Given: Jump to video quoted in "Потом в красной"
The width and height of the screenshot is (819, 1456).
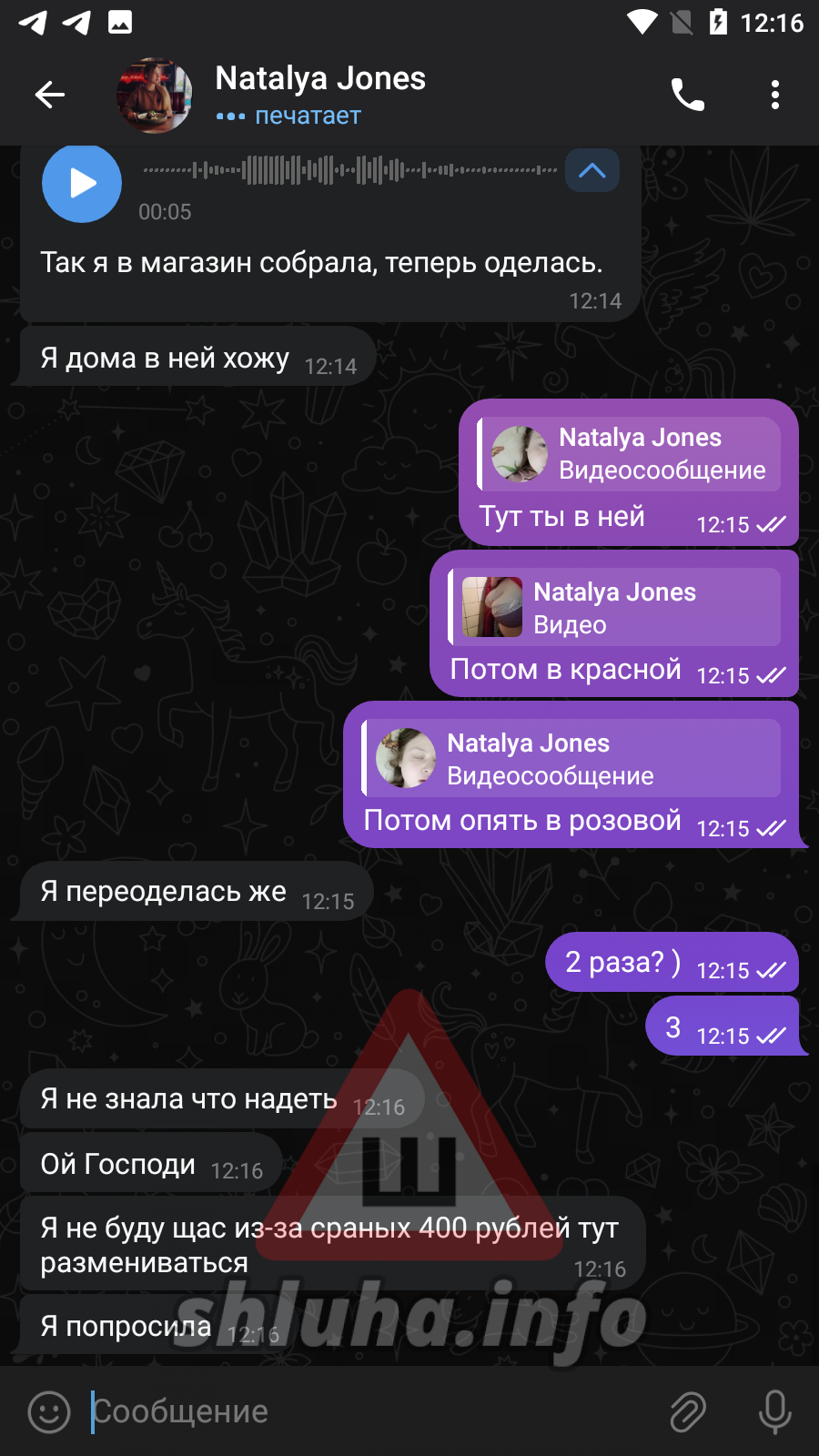Looking at the screenshot, I should [615, 608].
